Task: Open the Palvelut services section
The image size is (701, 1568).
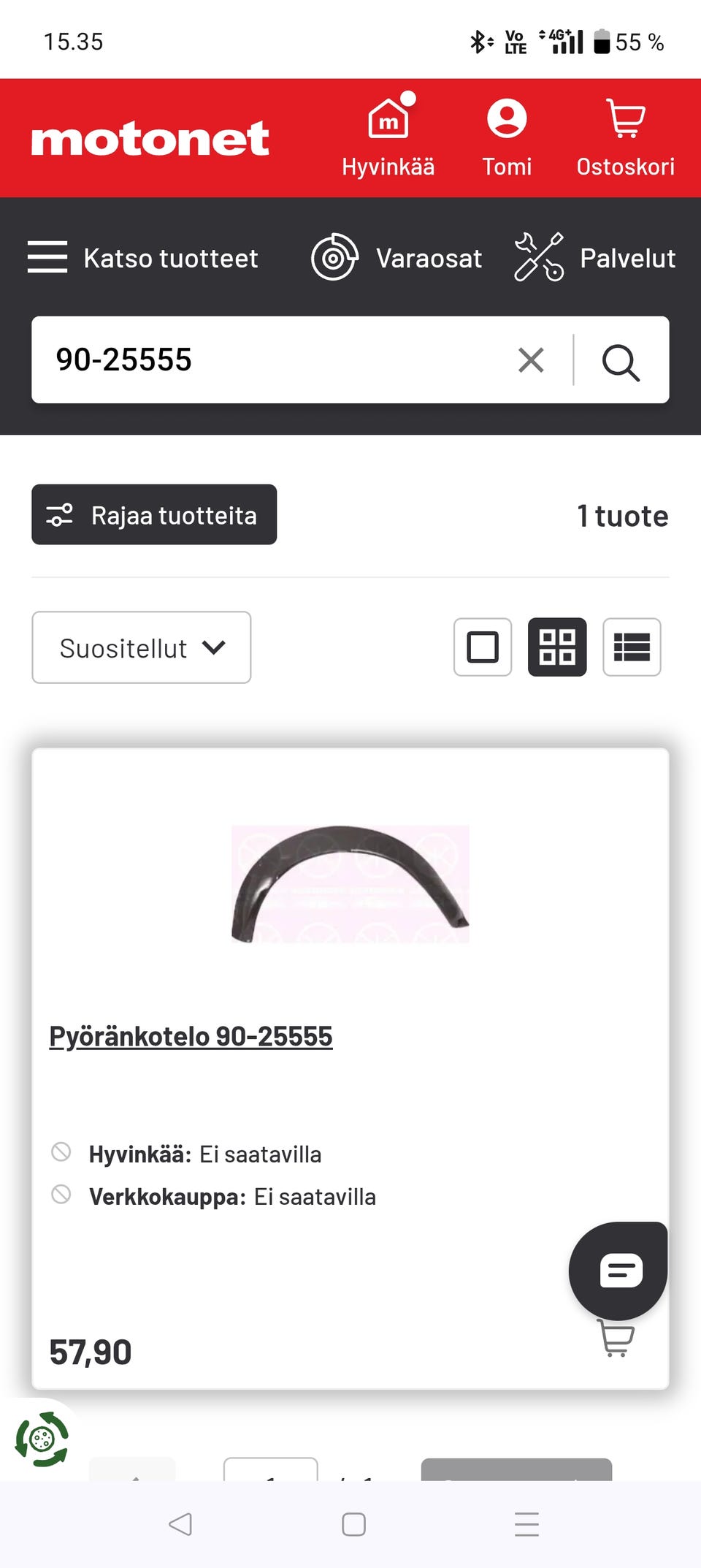Action: [594, 258]
